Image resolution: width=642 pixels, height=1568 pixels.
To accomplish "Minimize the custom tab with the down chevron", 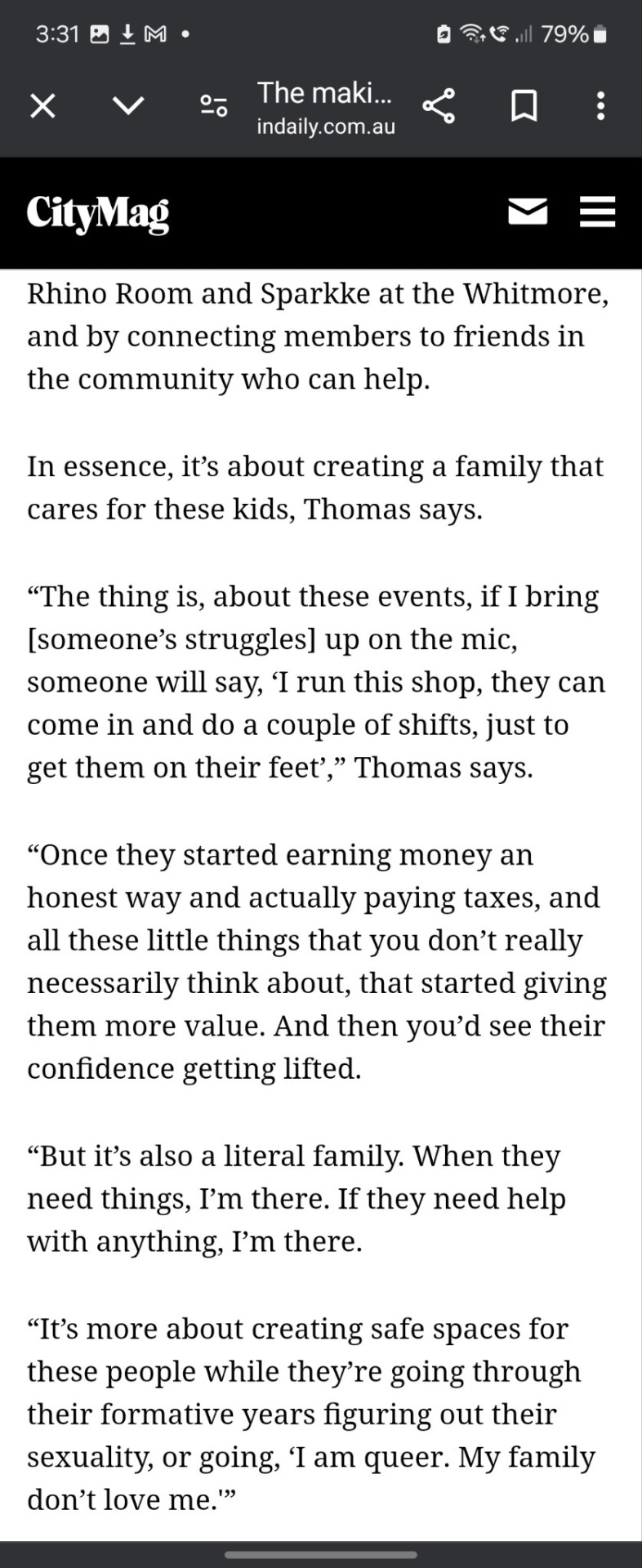I will coord(128,106).
